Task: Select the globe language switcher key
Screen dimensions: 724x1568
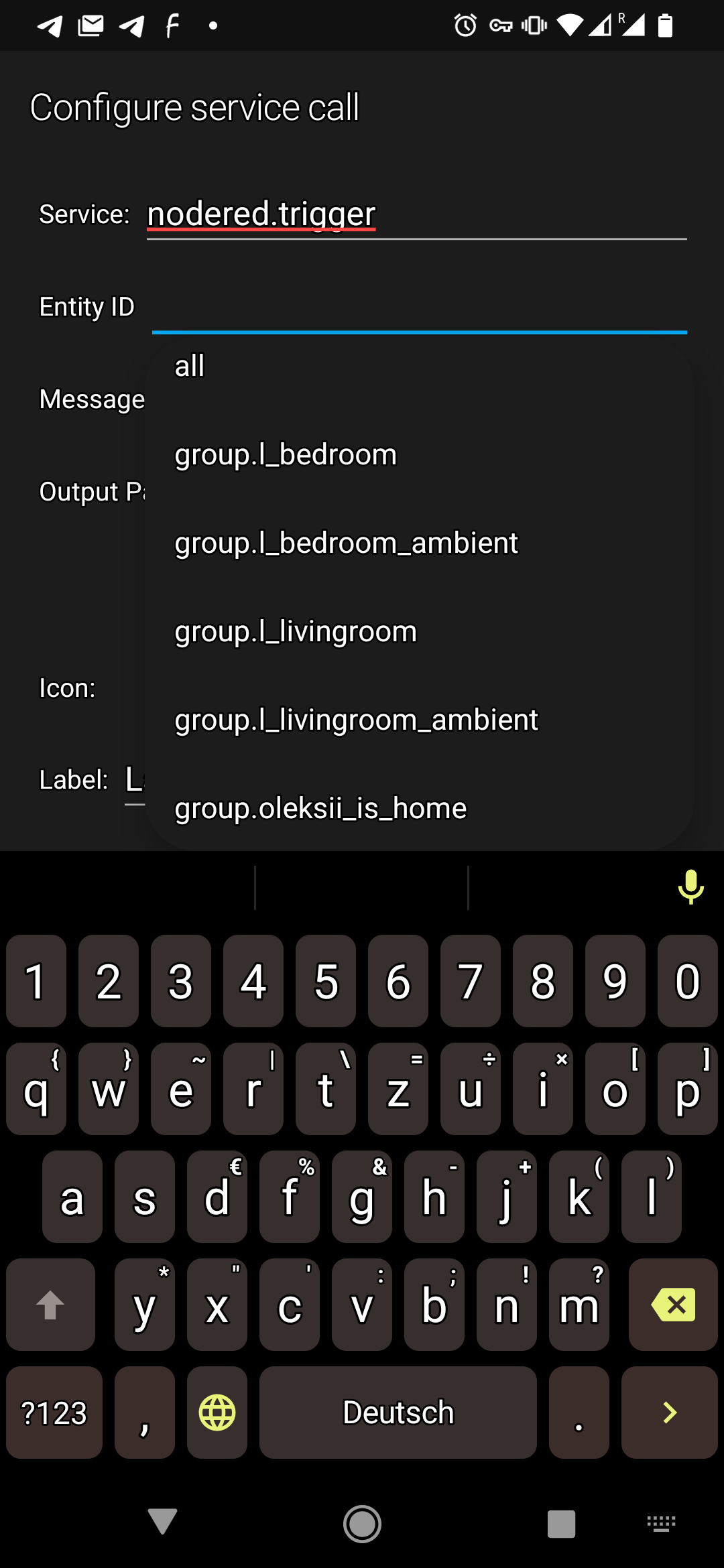Action: tap(217, 1412)
